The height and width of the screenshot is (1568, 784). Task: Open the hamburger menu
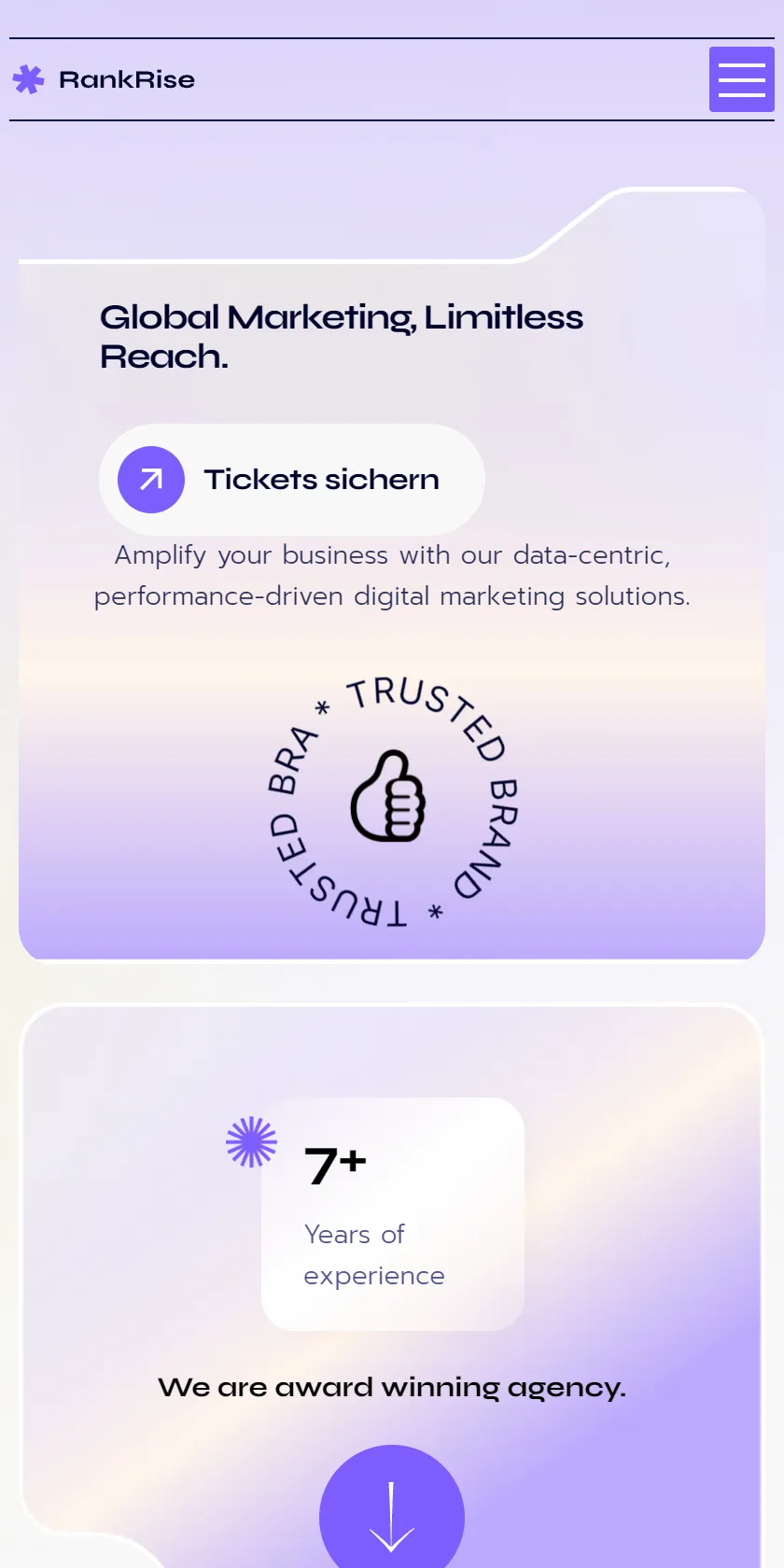point(742,79)
